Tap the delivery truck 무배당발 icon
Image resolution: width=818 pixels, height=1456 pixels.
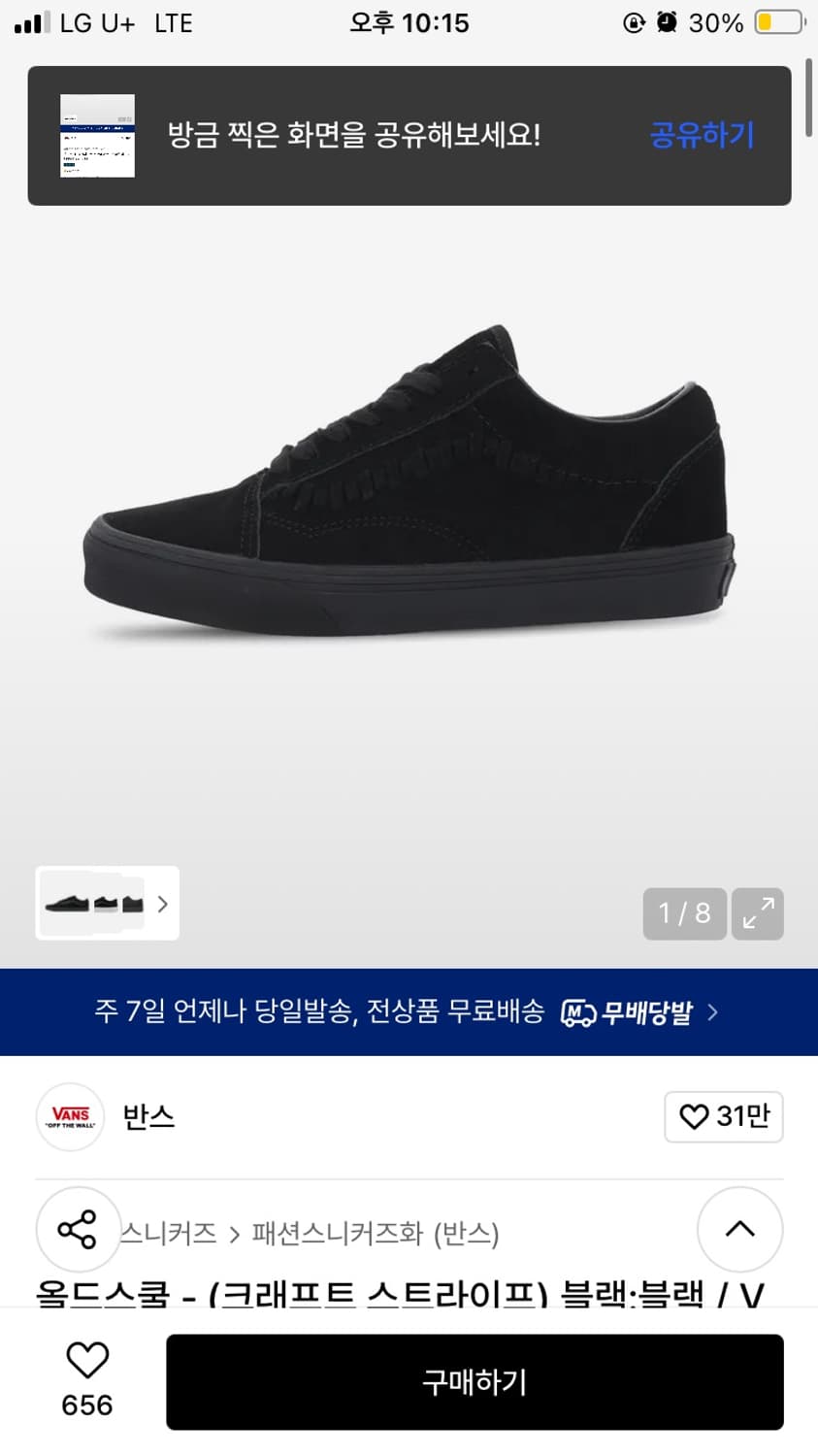click(x=579, y=1012)
